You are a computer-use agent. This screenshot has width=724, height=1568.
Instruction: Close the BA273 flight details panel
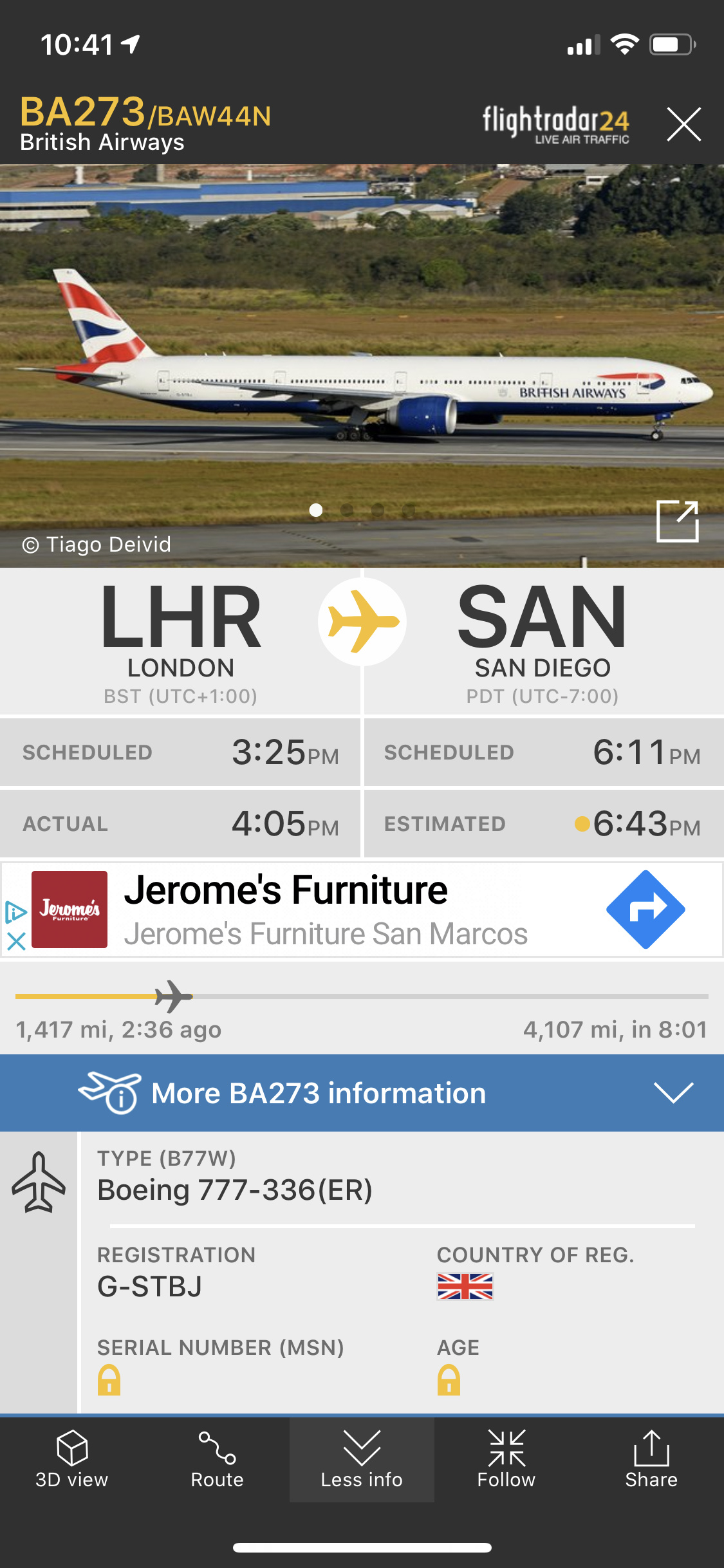point(683,124)
